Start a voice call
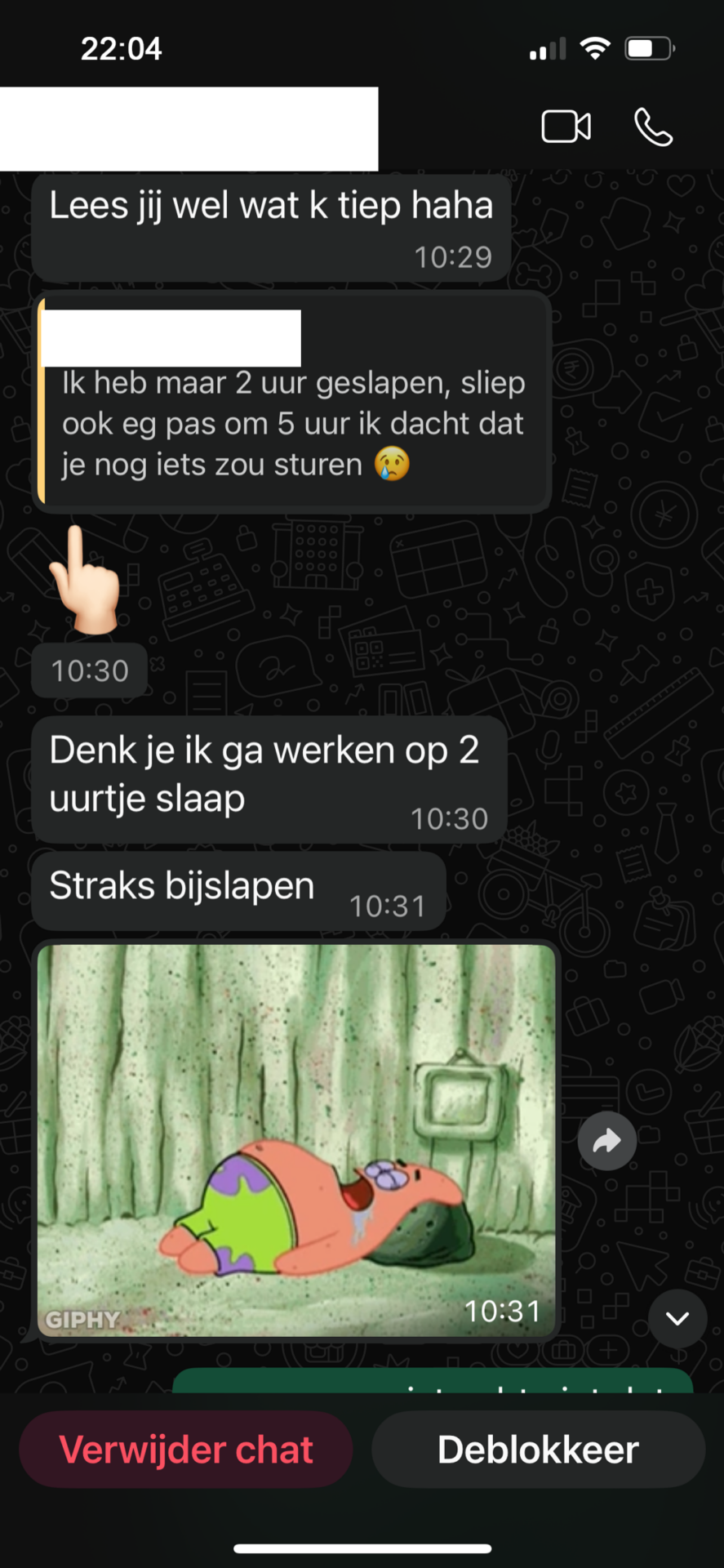724x1568 pixels. click(x=653, y=127)
